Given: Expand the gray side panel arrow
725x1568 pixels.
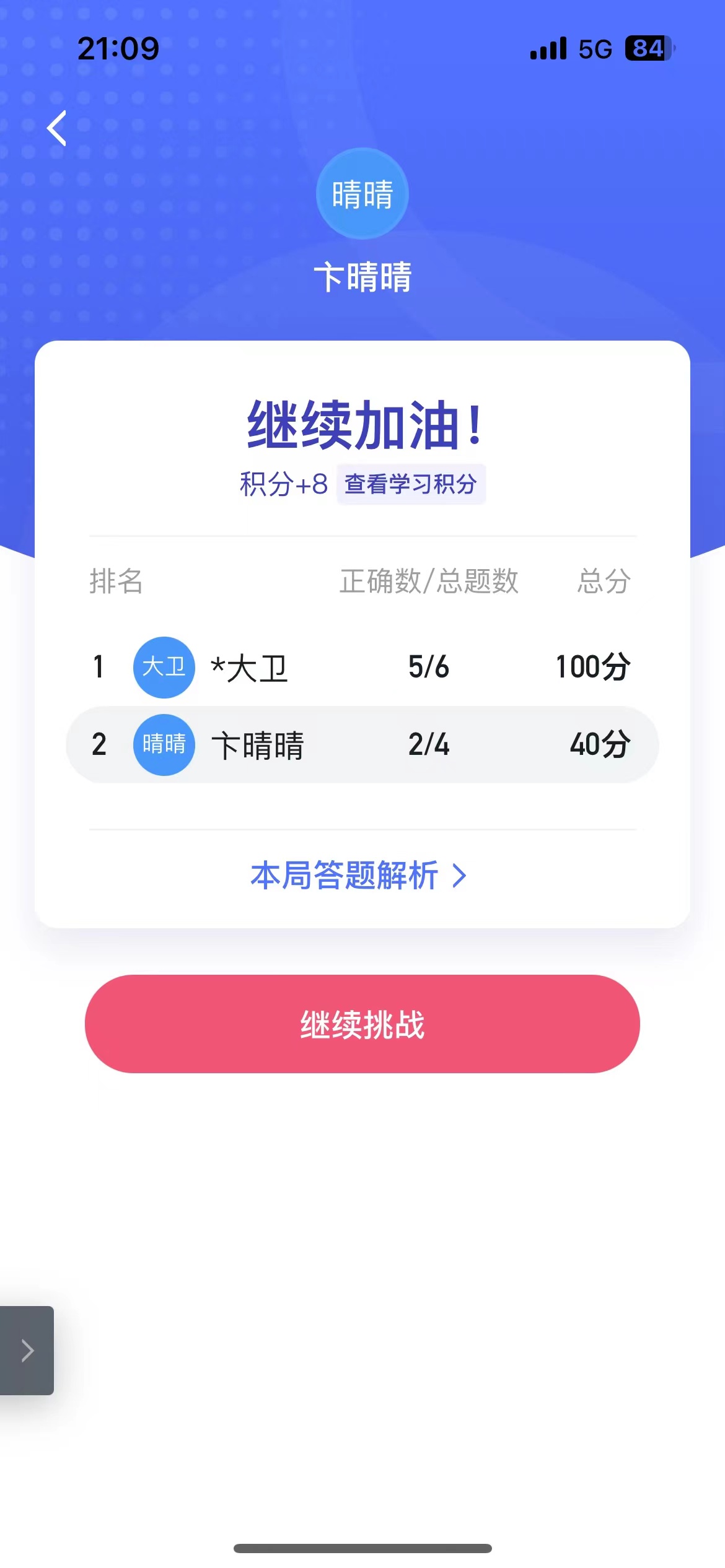Looking at the screenshot, I should (27, 1351).
